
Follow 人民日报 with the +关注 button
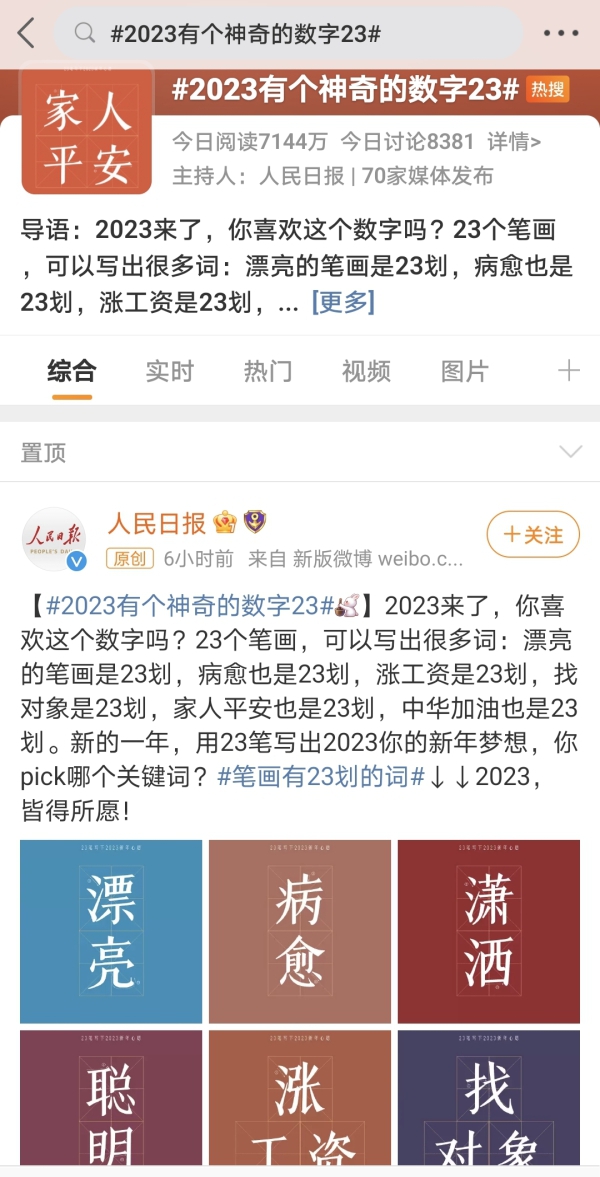point(533,535)
